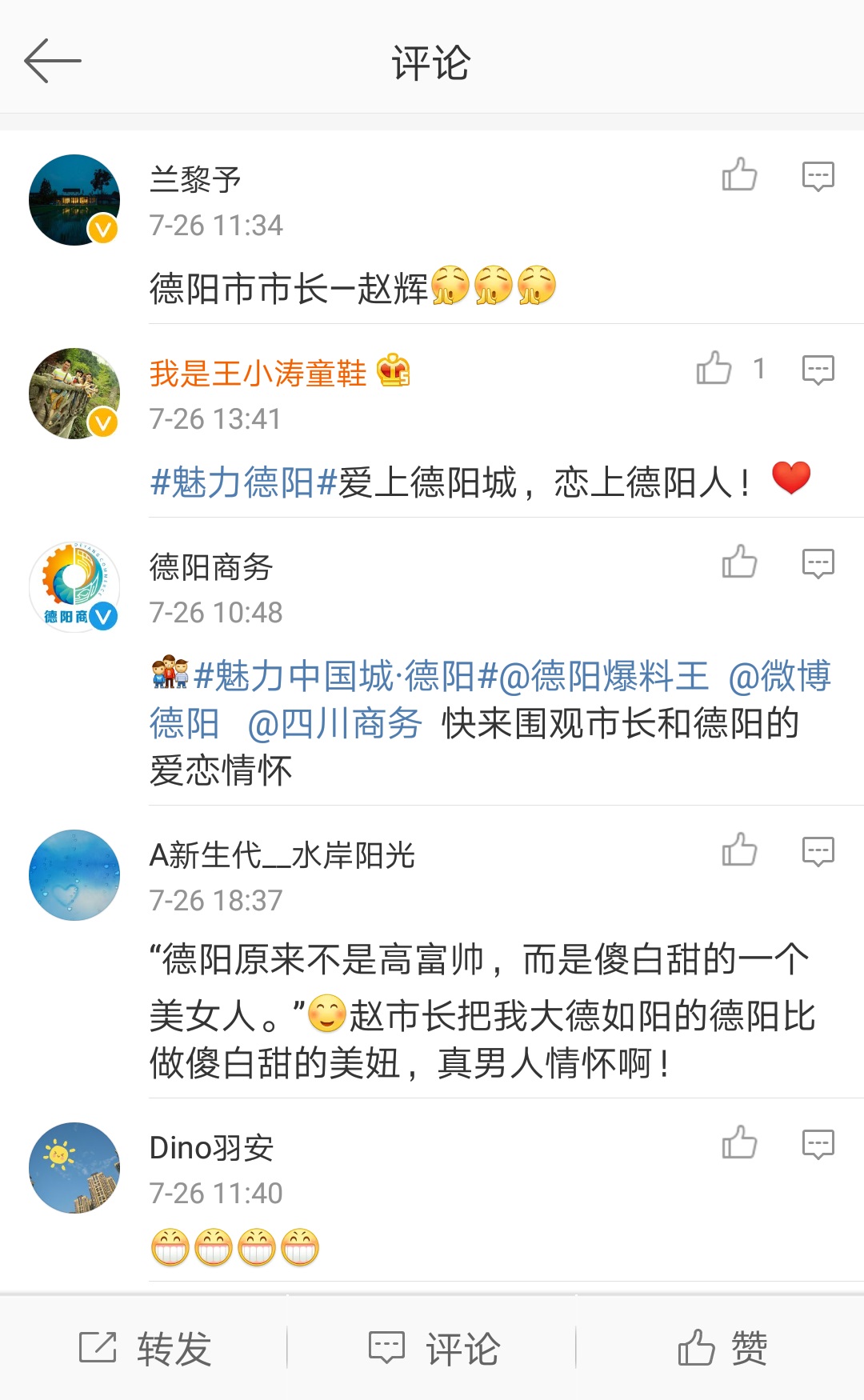Like 德阳商务's comment

click(739, 562)
